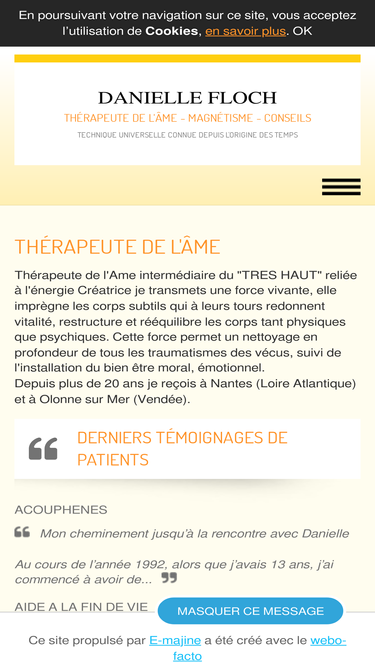Go to home via Danielle Floch title
Viewport: 375px width, 667px height.
(x=188, y=98)
